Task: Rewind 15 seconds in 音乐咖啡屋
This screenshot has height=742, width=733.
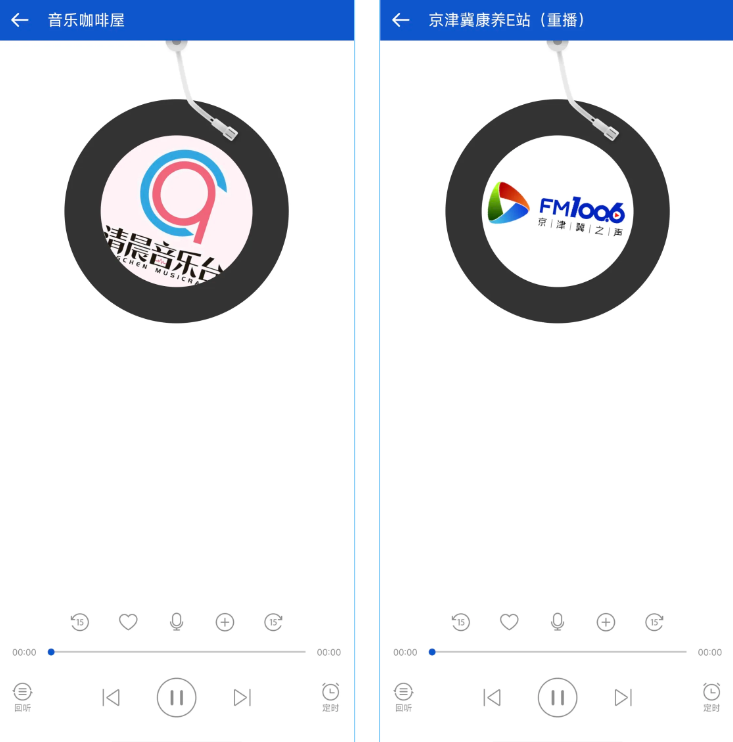Action: point(79,622)
